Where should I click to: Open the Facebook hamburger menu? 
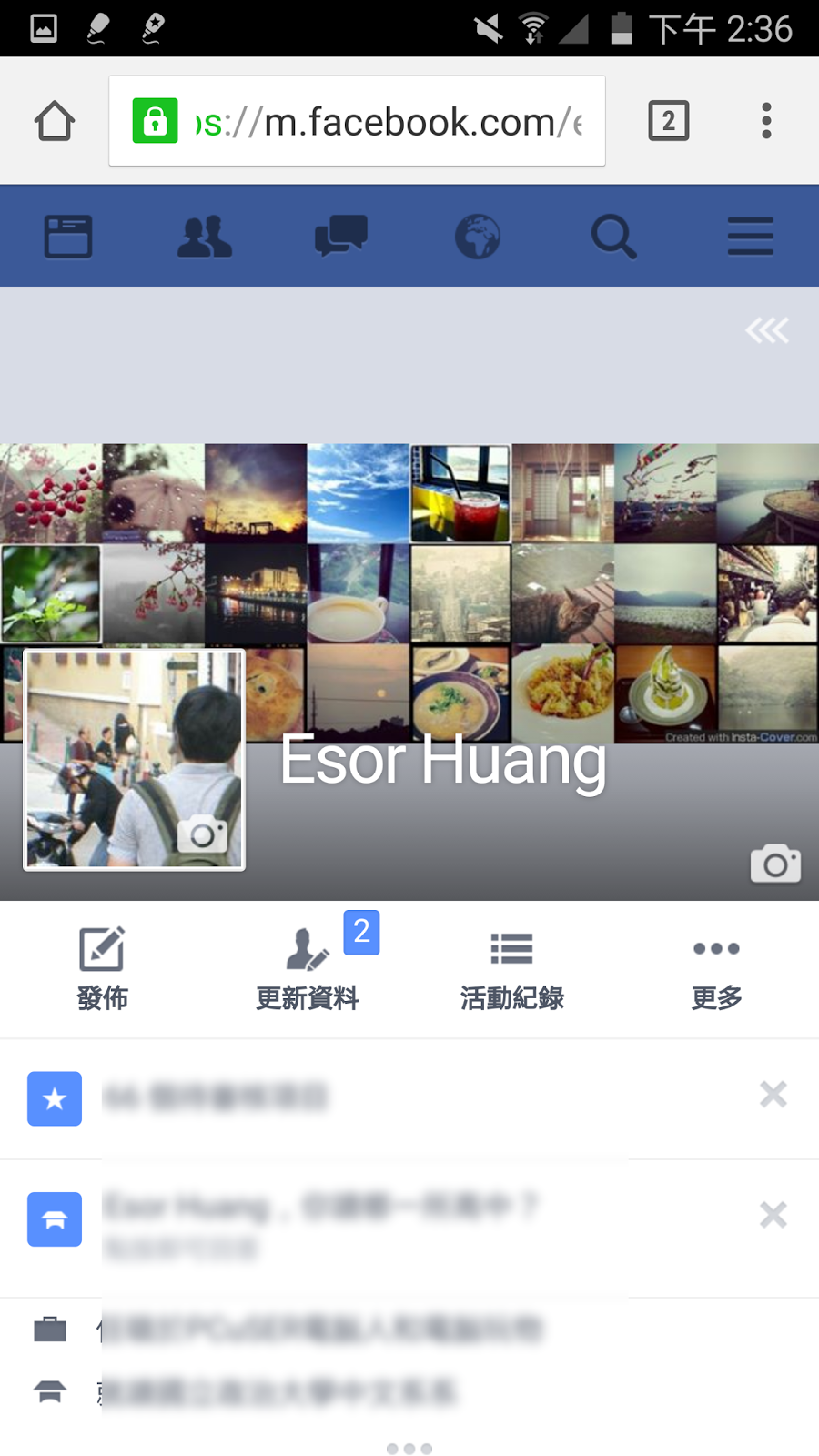(x=751, y=237)
